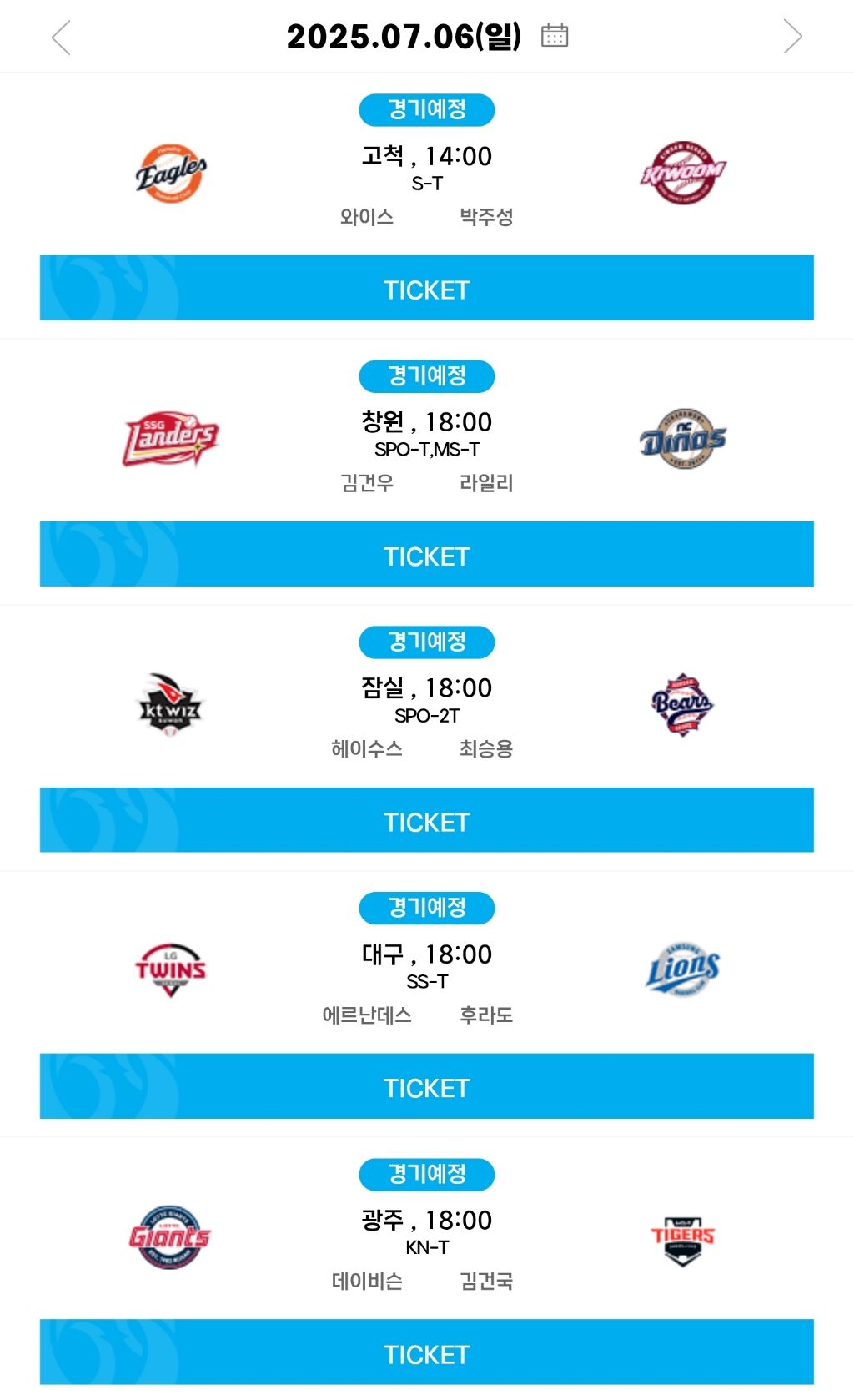The width and height of the screenshot is (854, 1400).
Task: Tap TICKET for Eagles vs Kiwoom game
Action: (x=427, y=288)
